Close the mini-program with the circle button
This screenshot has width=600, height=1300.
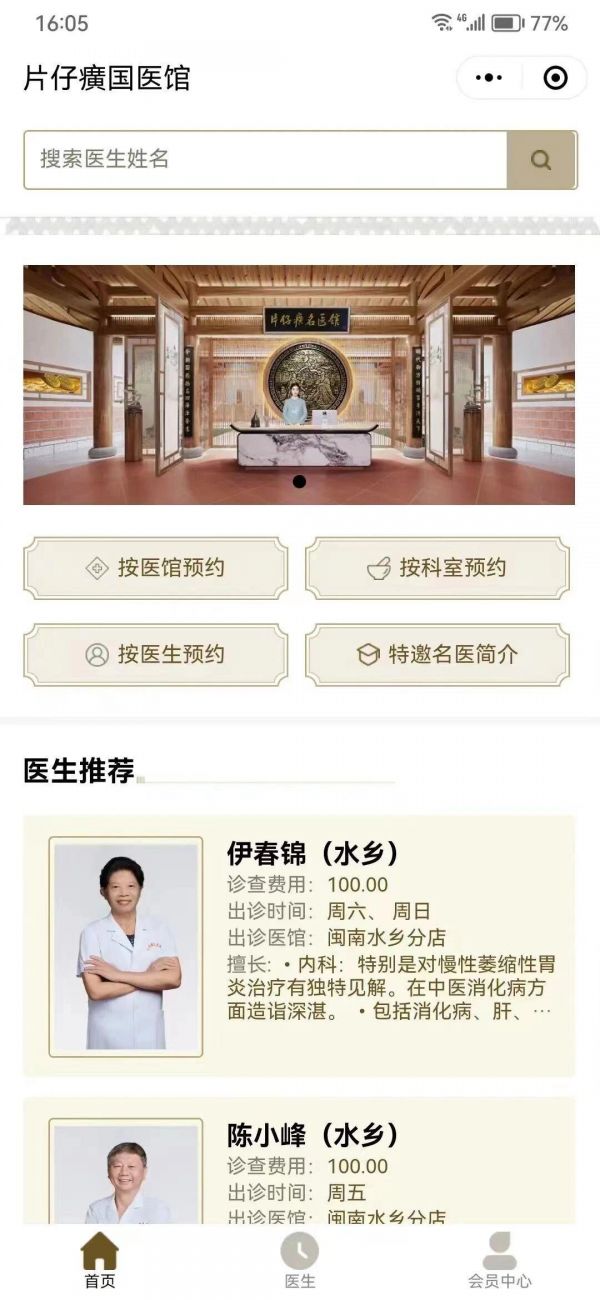pyautogui.click(x=555, y=78)
